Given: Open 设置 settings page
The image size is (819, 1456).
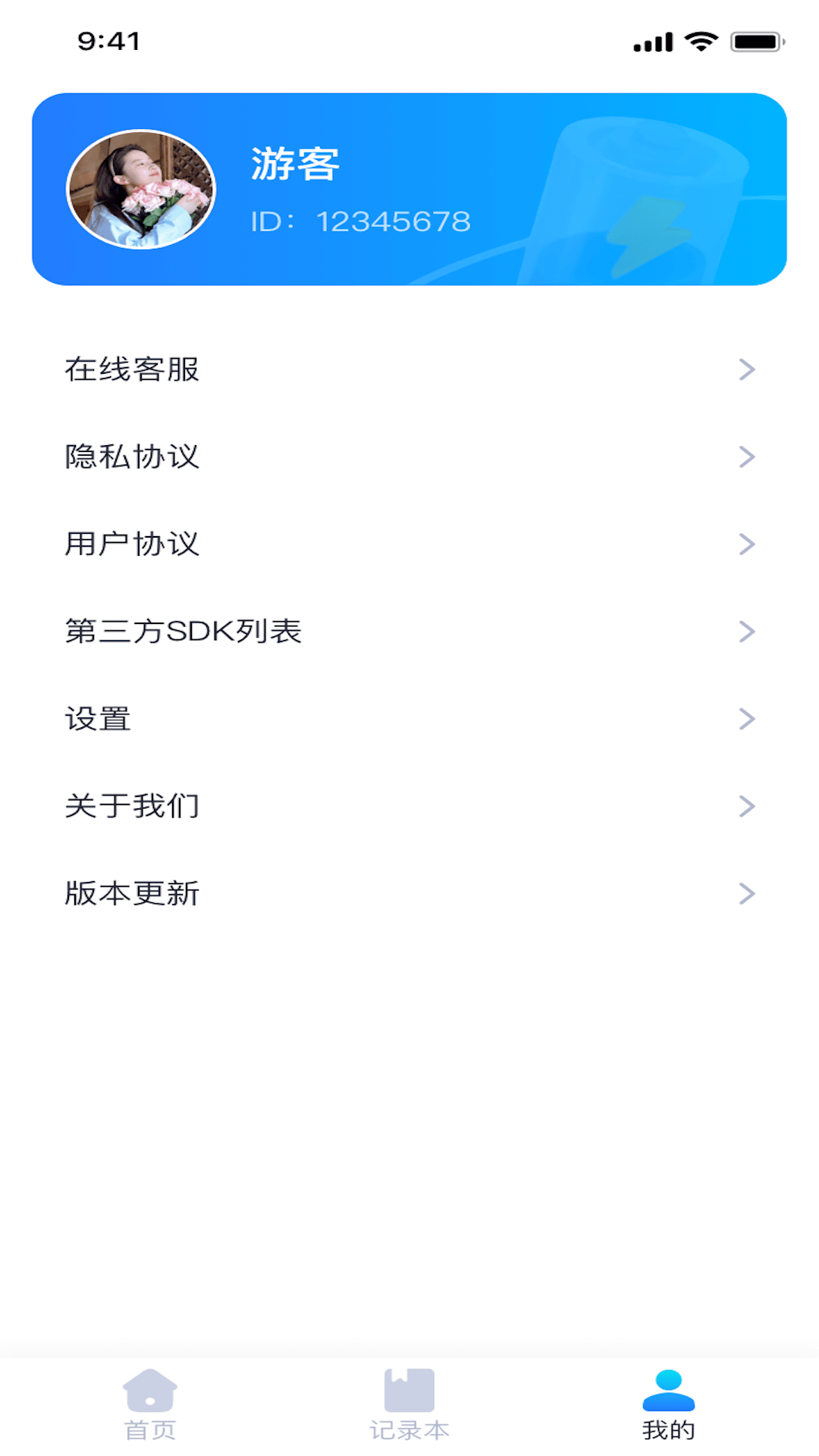Looking at the screenshot, I should tap(97, 719).
